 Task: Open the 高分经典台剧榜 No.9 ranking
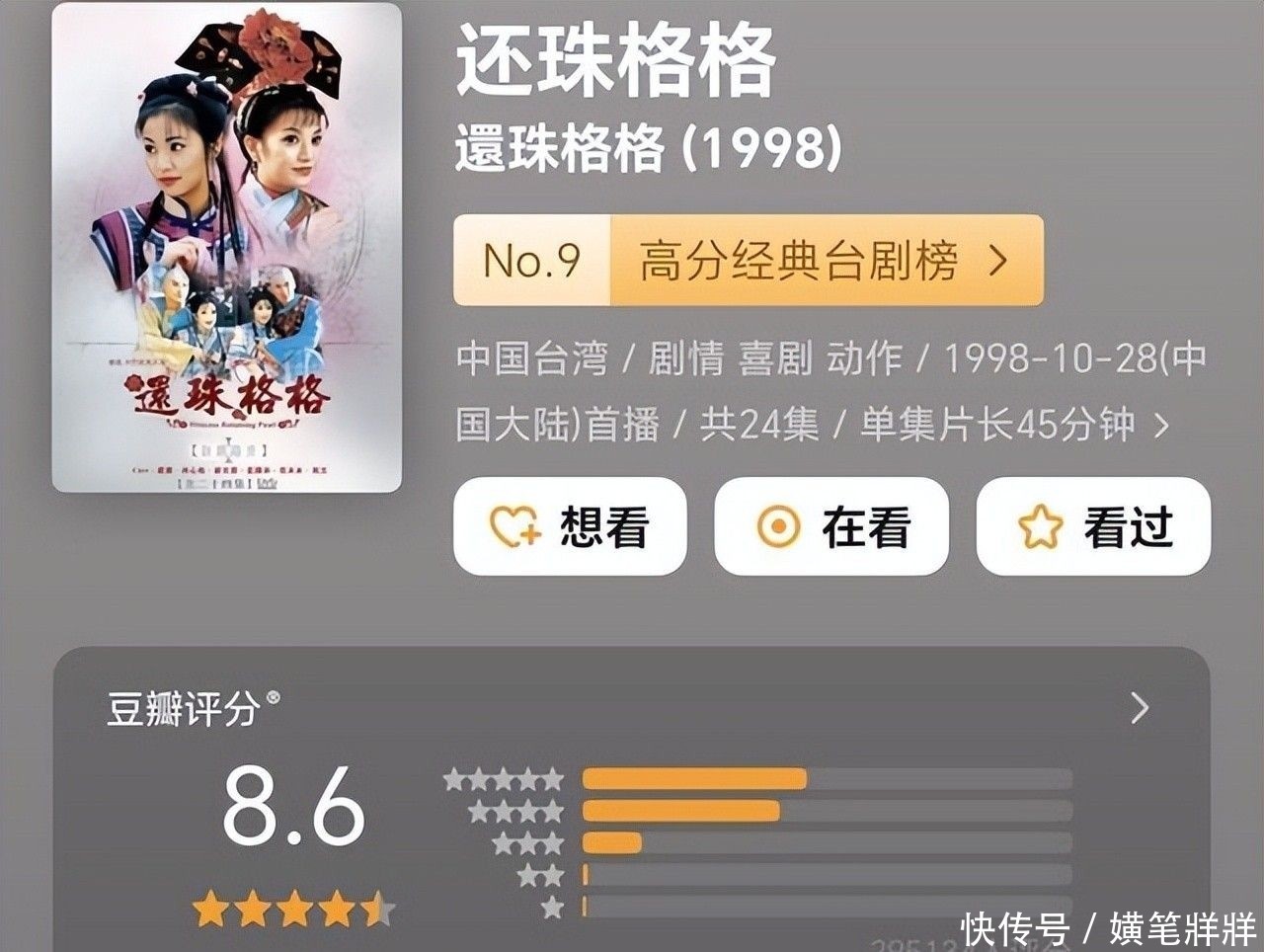pyautogui.click(x=748, y=261)
